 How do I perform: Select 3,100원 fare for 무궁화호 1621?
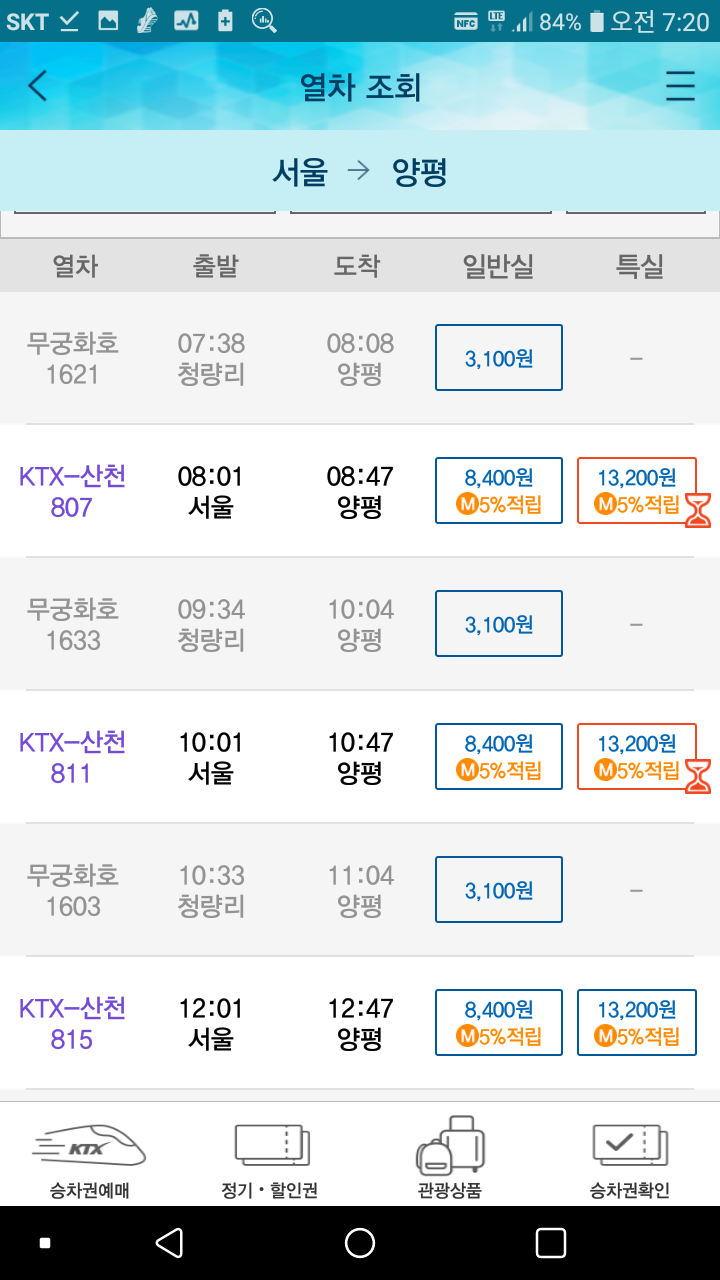click(499, 357)
